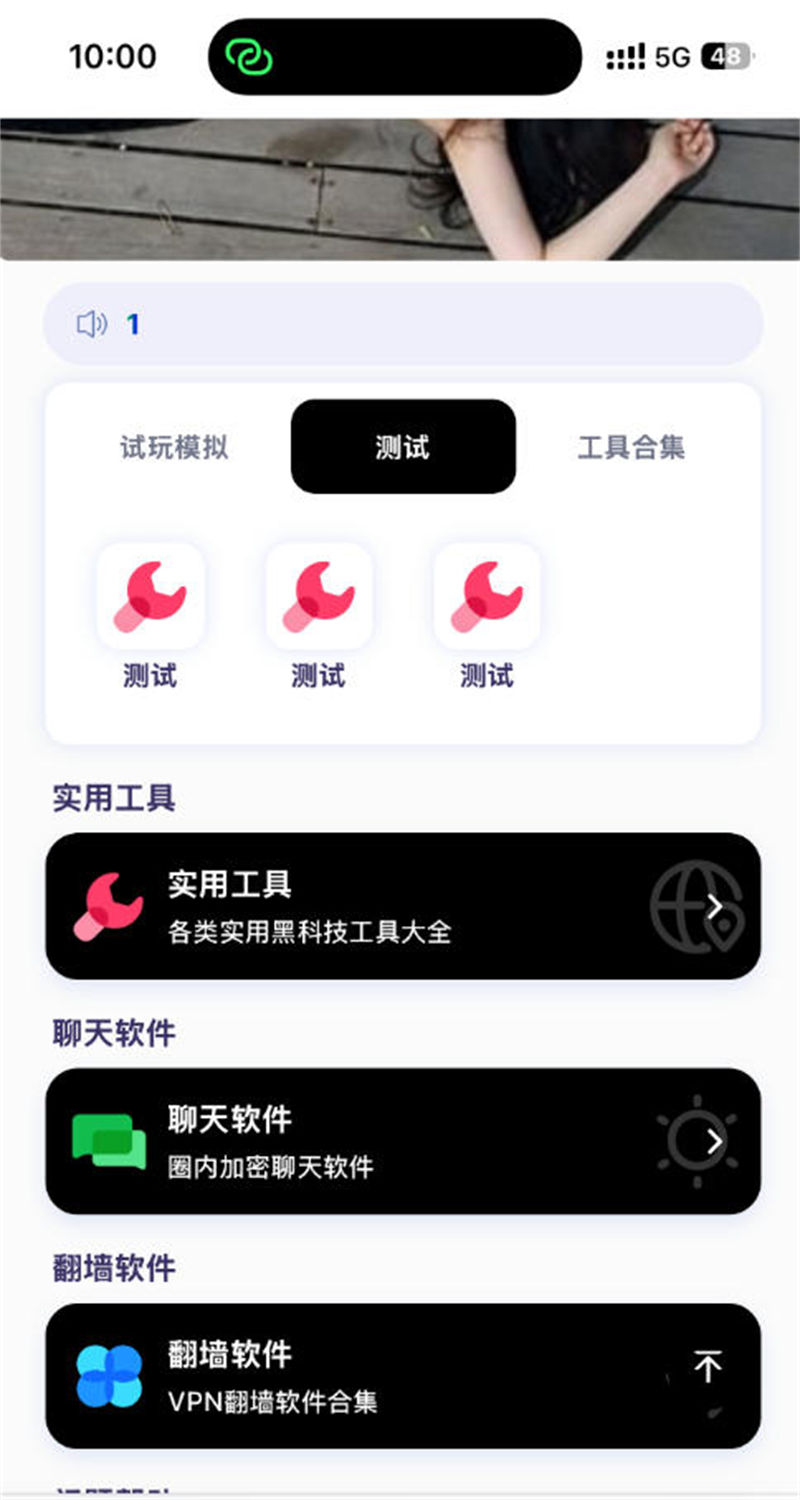Select the 测试 tab
This screenshot has height=1500, width=800.
point(403,447)
